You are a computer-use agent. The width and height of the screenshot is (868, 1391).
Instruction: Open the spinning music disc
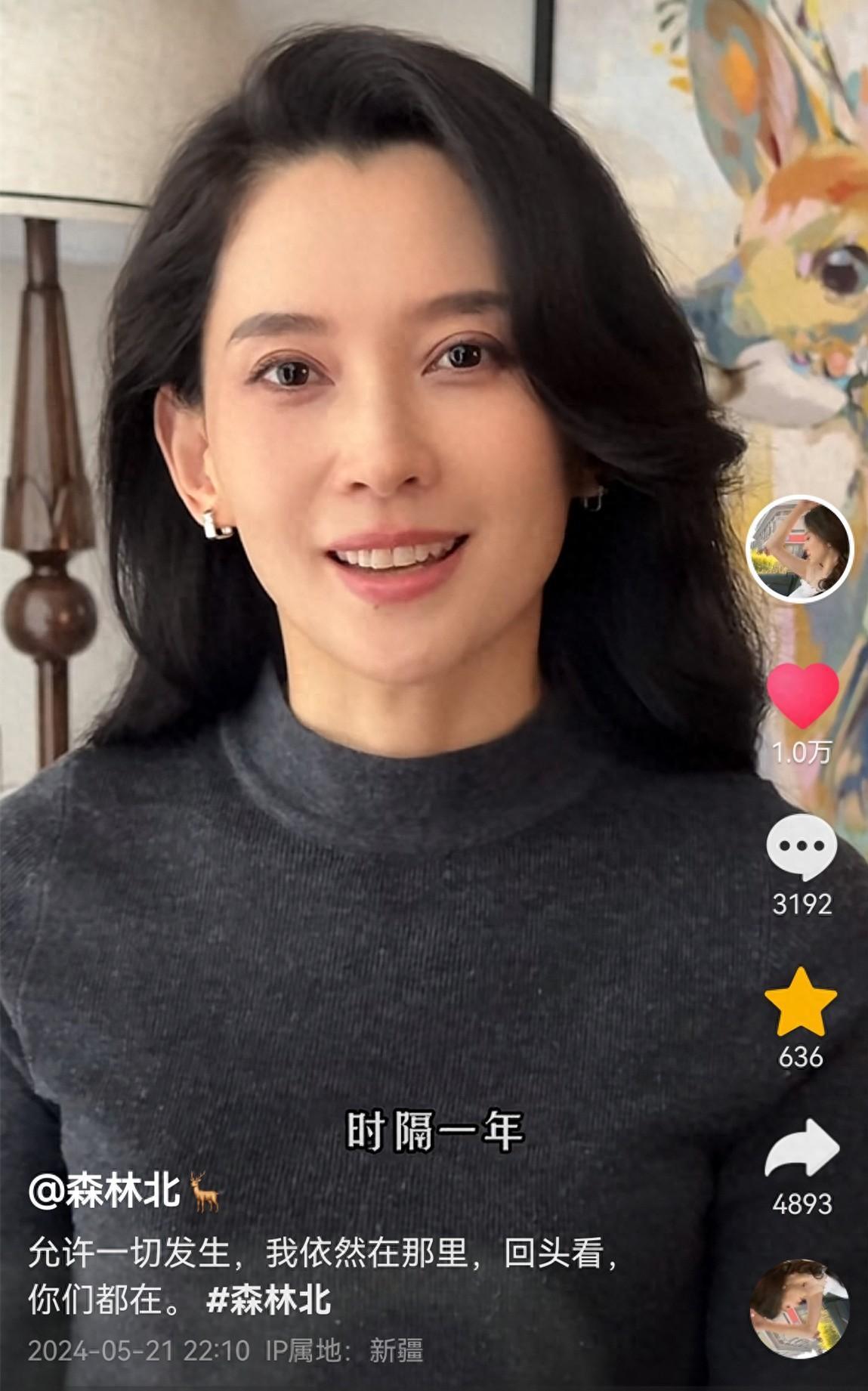pyautogui.click(x=799, y=1308)
